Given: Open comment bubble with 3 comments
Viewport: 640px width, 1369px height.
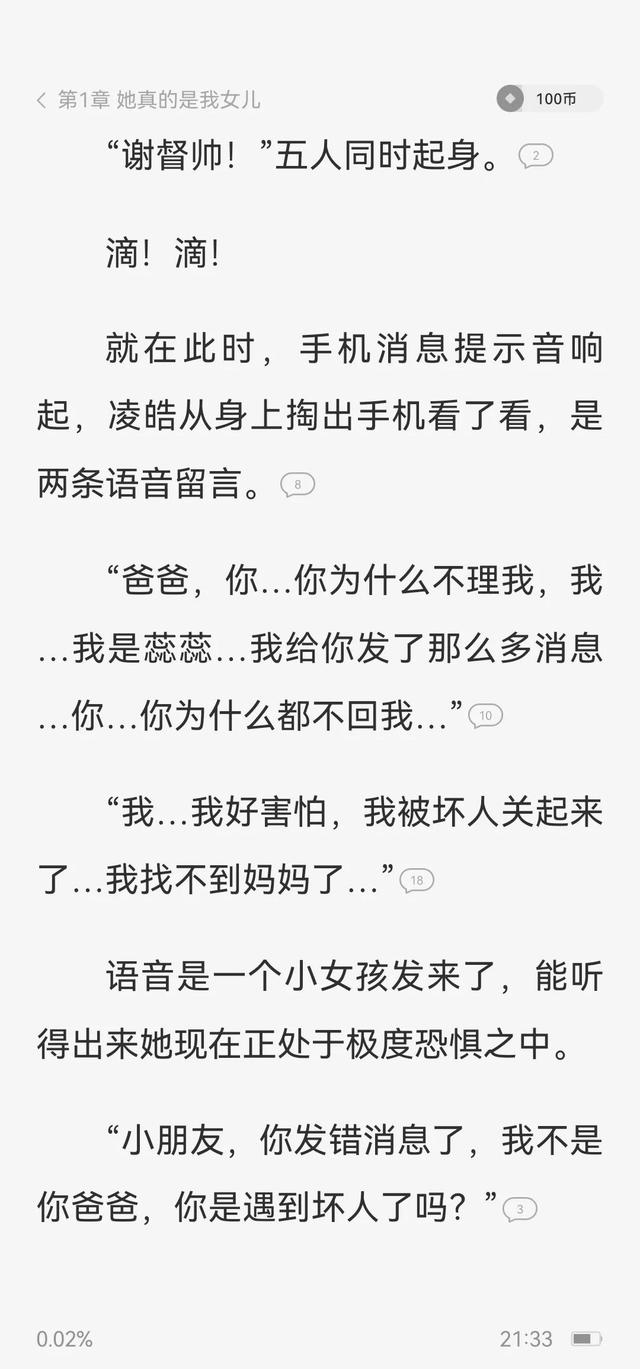Looking at the screenshot, I should (x=520, y=1209).
